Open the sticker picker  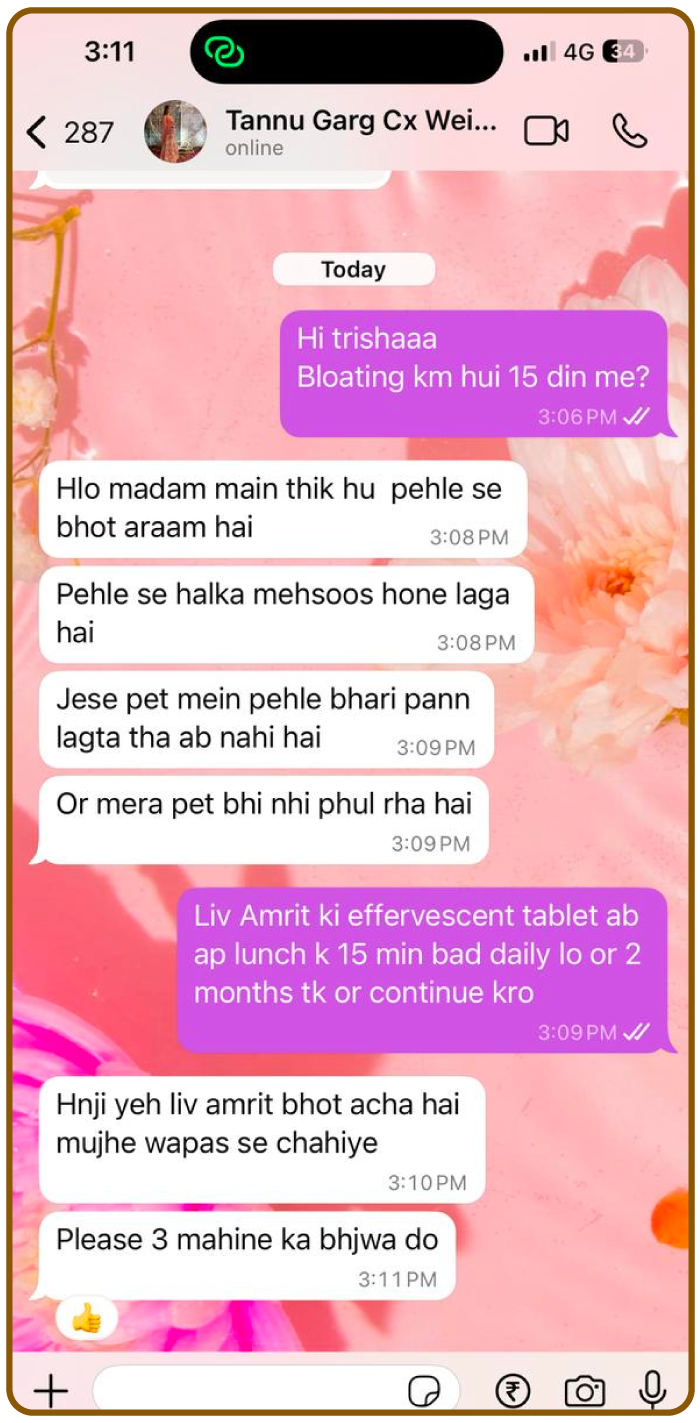pos(425,1391)
